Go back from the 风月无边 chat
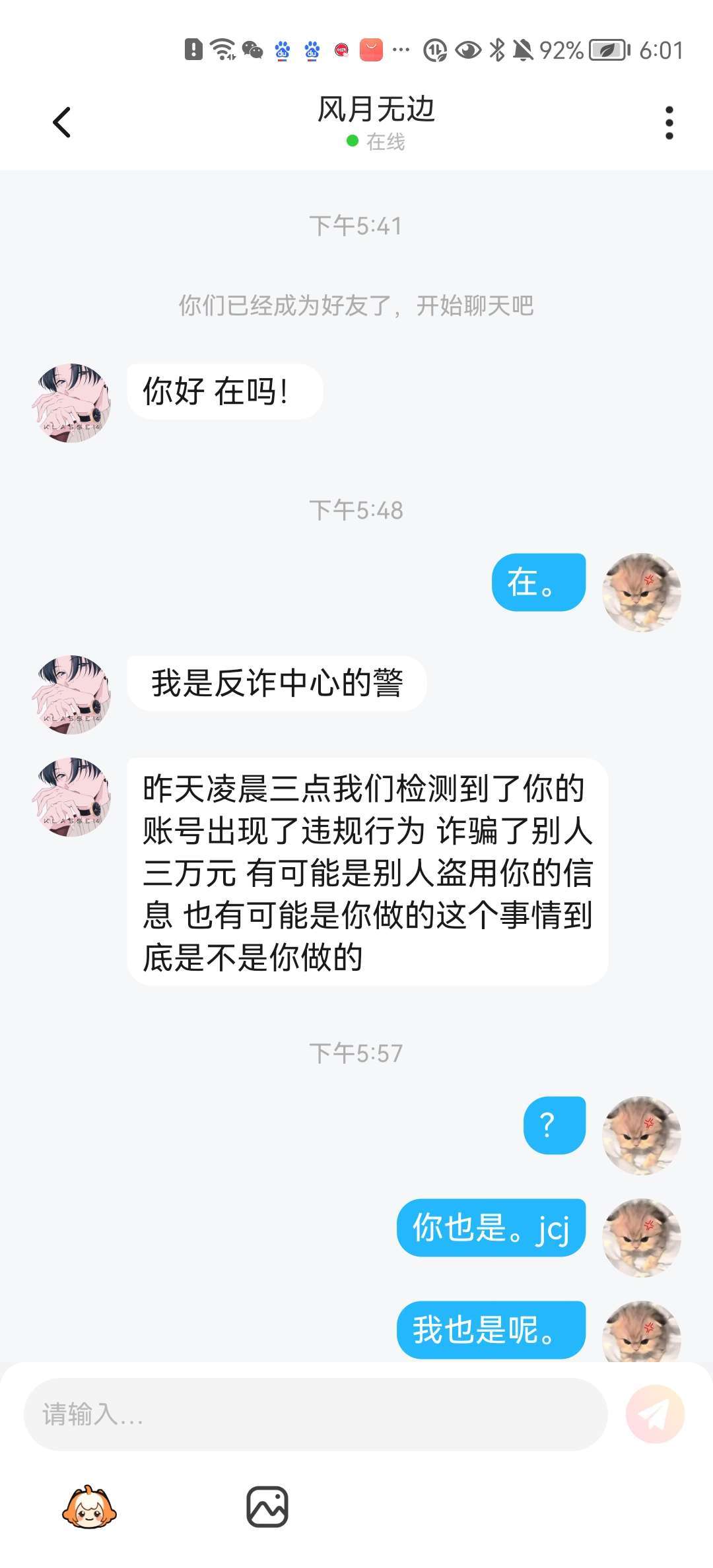713x1568 pixels. pyautogui.click(x=61, y=123)
